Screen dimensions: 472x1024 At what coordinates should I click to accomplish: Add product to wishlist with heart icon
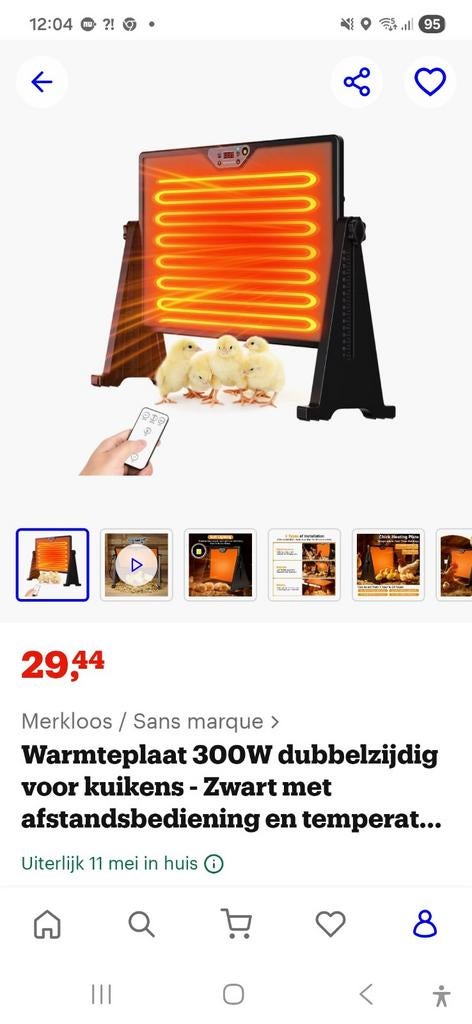(430, 82)
